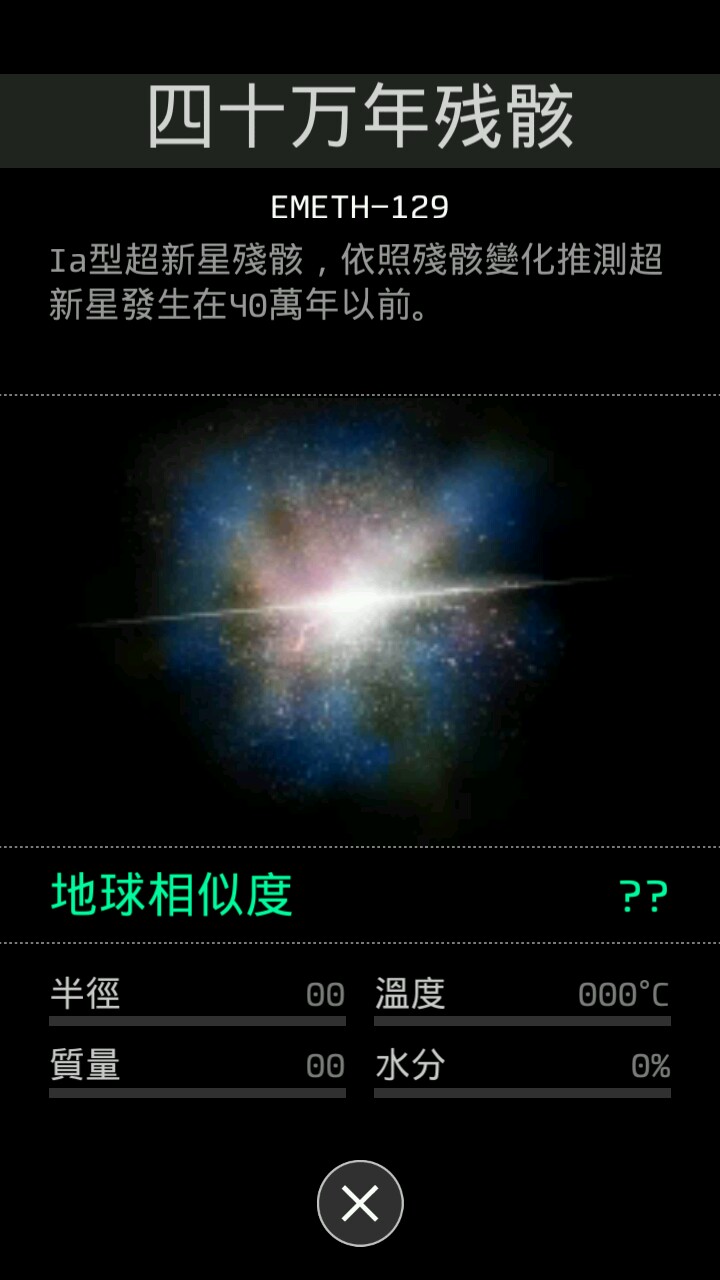
Task: Close the EMETH-129 info card
Action: point(360,1203)
